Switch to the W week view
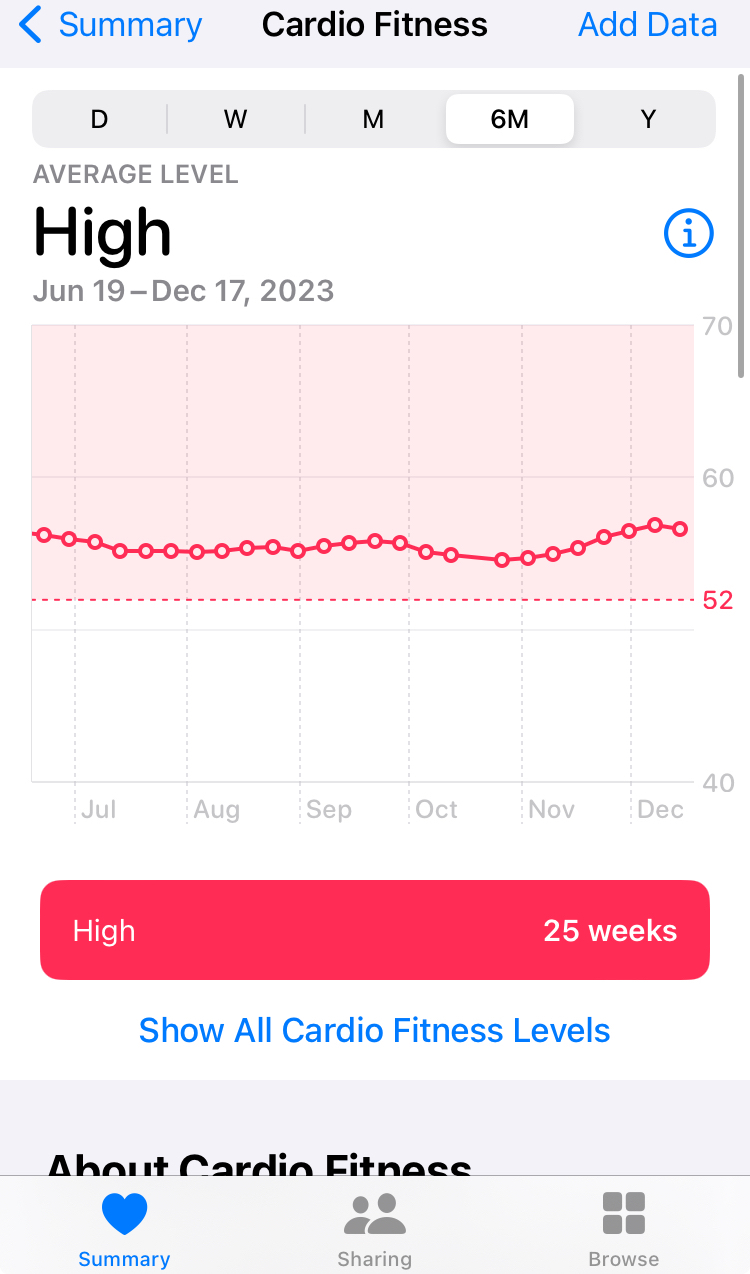The width and height of the screenshot is (750, 1274). (x=236, y=119)
